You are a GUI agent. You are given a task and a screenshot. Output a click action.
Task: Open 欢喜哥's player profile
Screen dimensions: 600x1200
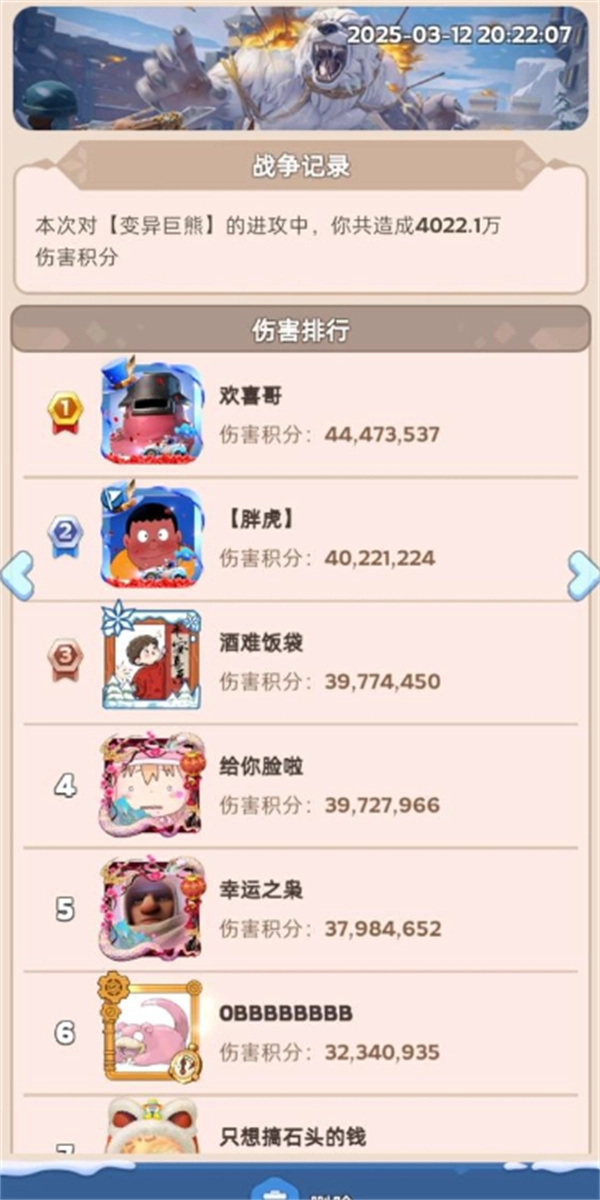[152, 412]
